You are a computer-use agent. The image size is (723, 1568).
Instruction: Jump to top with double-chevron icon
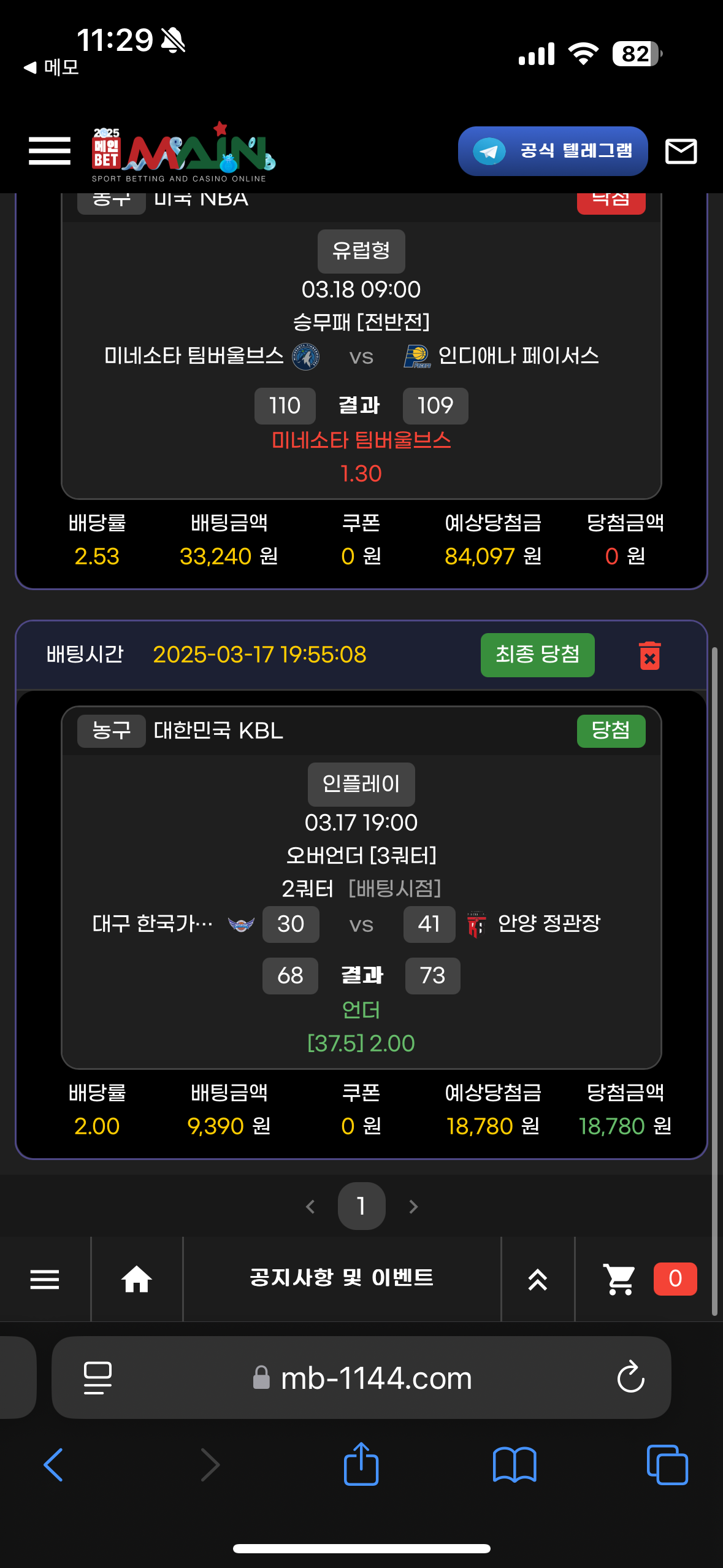pyautogui.click(x=538, y=1279)
